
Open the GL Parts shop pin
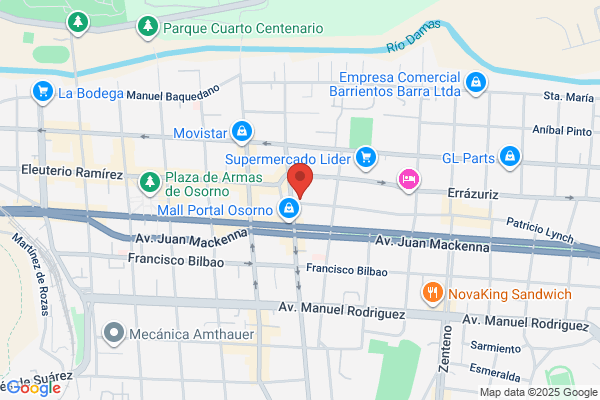(x=511, y=157)
